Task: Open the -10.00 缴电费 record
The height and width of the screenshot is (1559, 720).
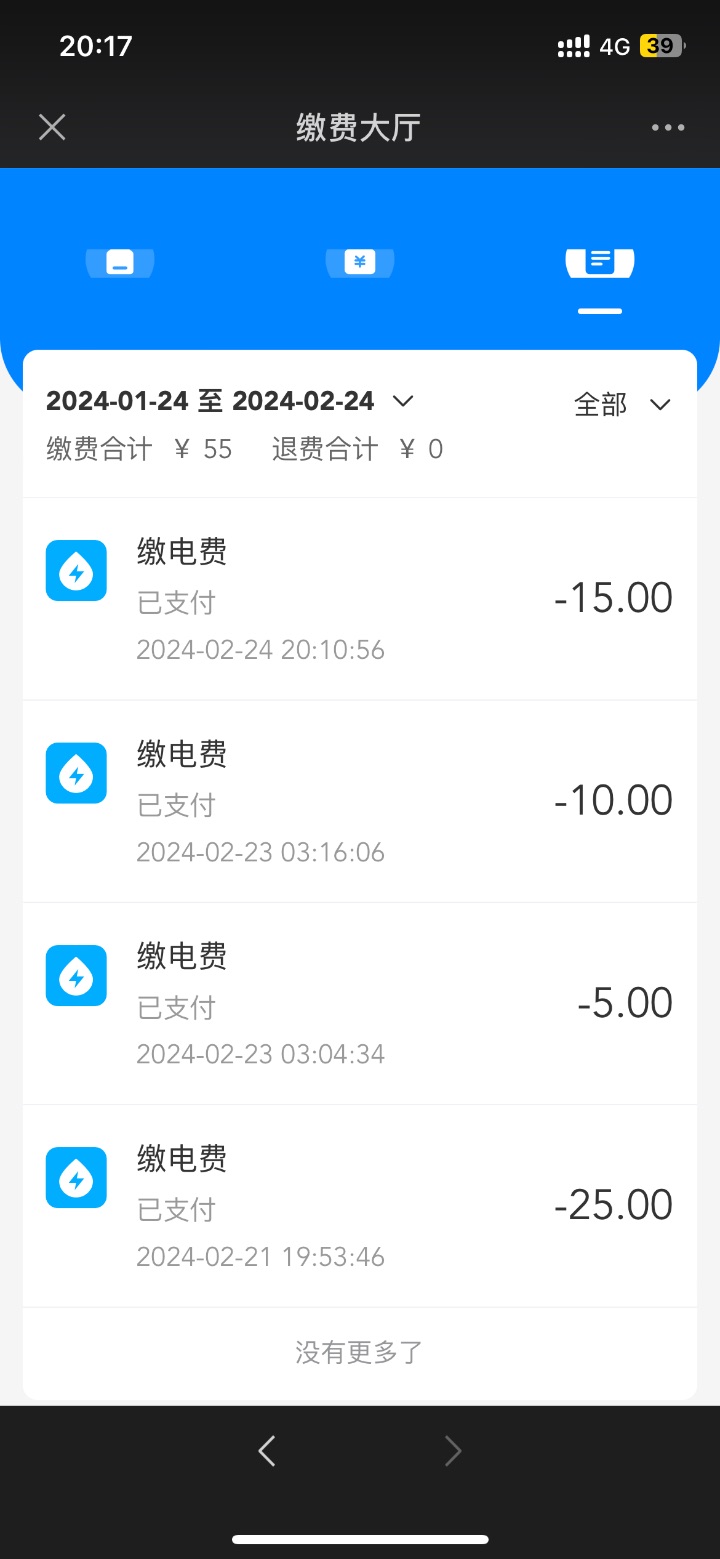Action: pyautogui.click(x=360, y=801)
